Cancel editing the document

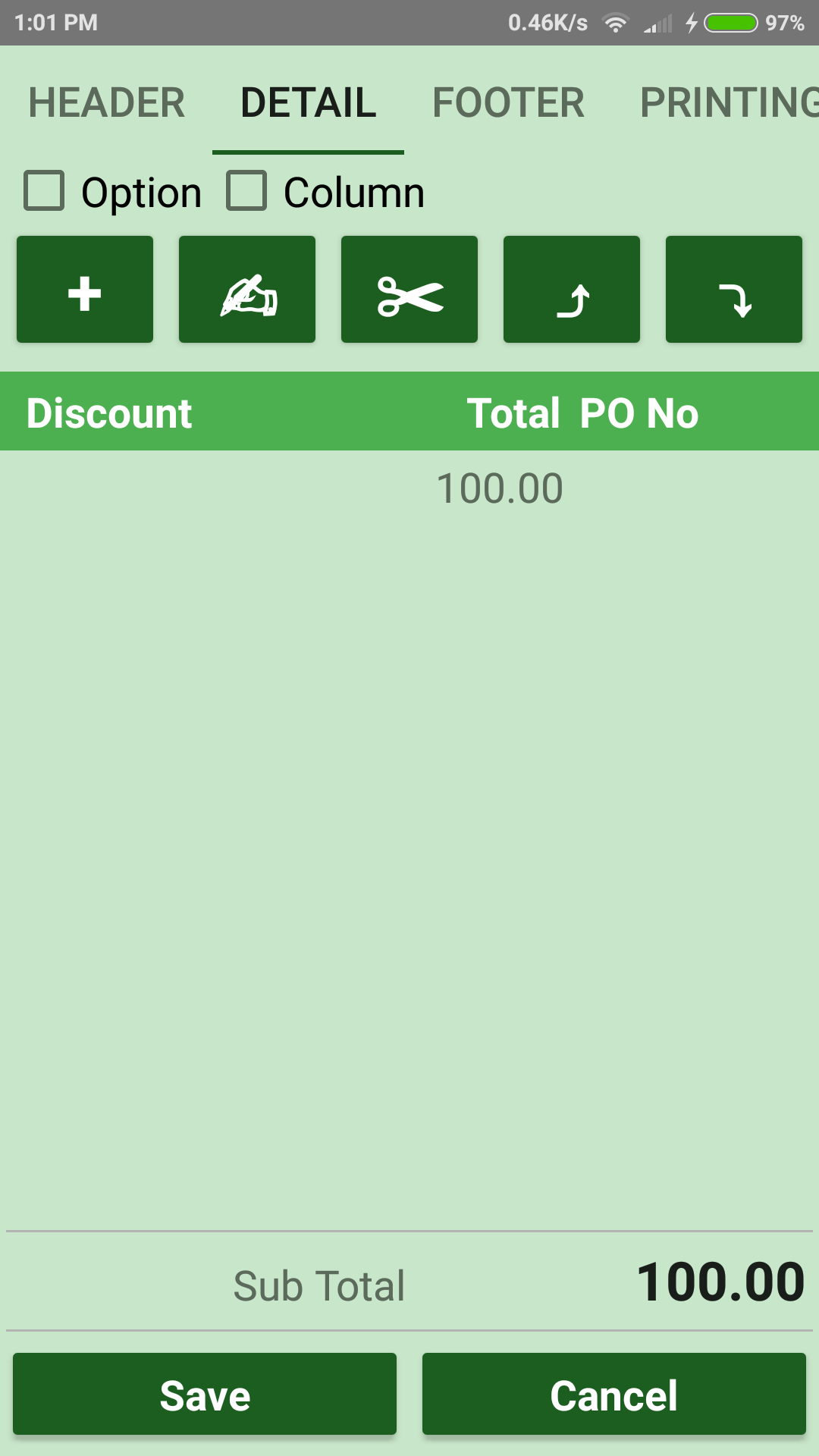[614, 1394]
